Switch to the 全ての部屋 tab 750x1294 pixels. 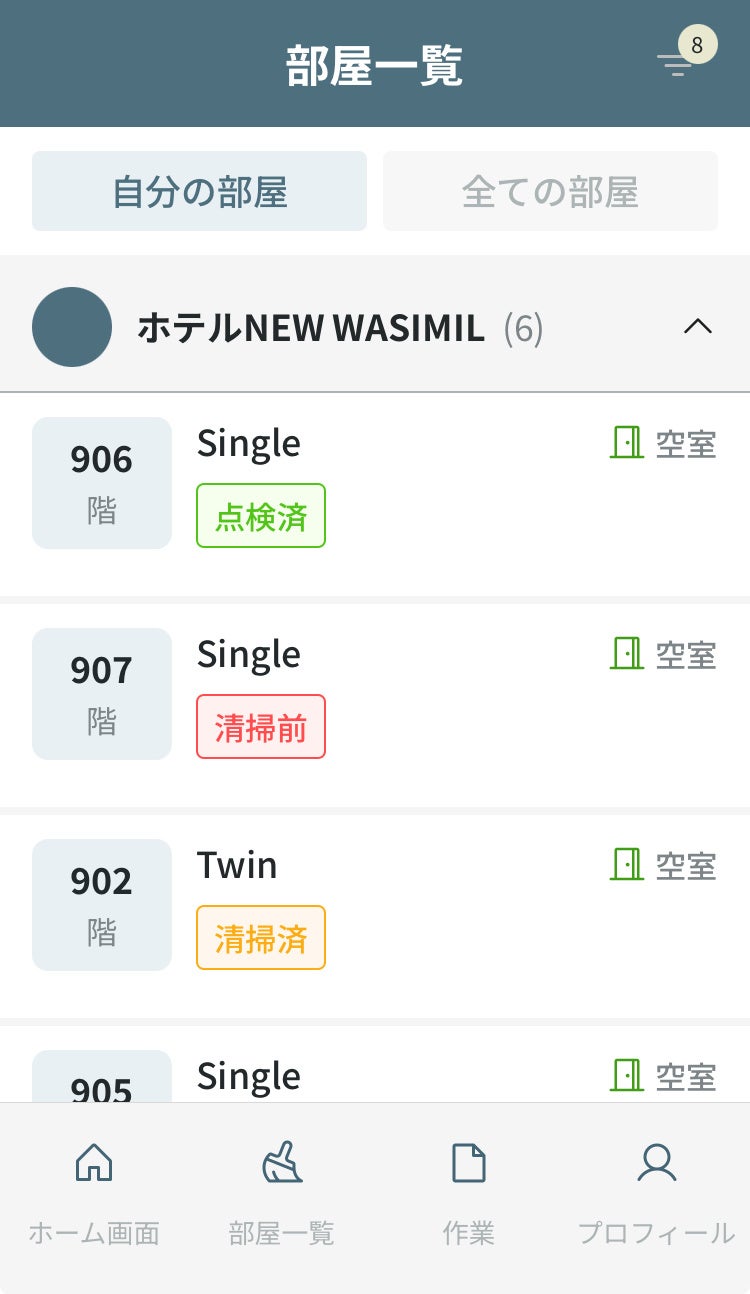[550, 191]
